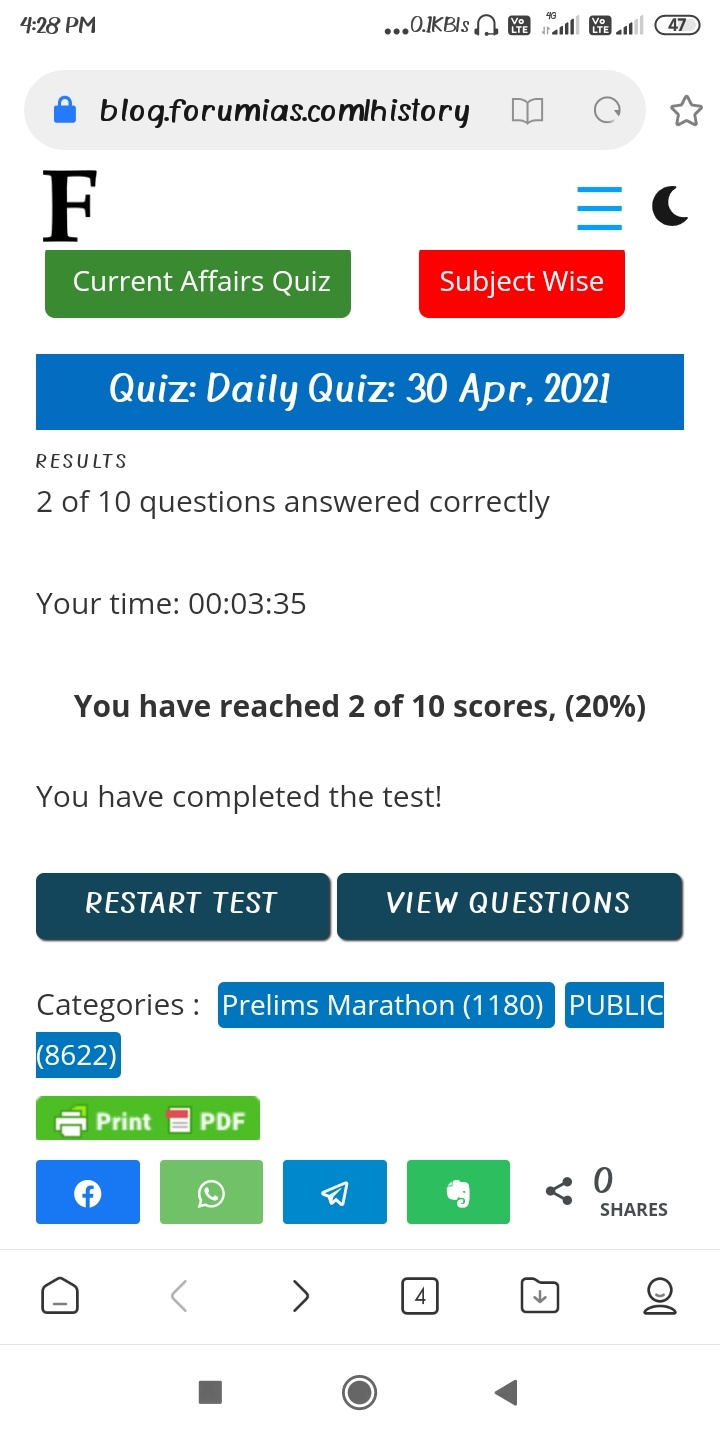Tap the address bar URL
Image resolution: width=720 pixels, height=1440 pixels.
click(285, 111)
